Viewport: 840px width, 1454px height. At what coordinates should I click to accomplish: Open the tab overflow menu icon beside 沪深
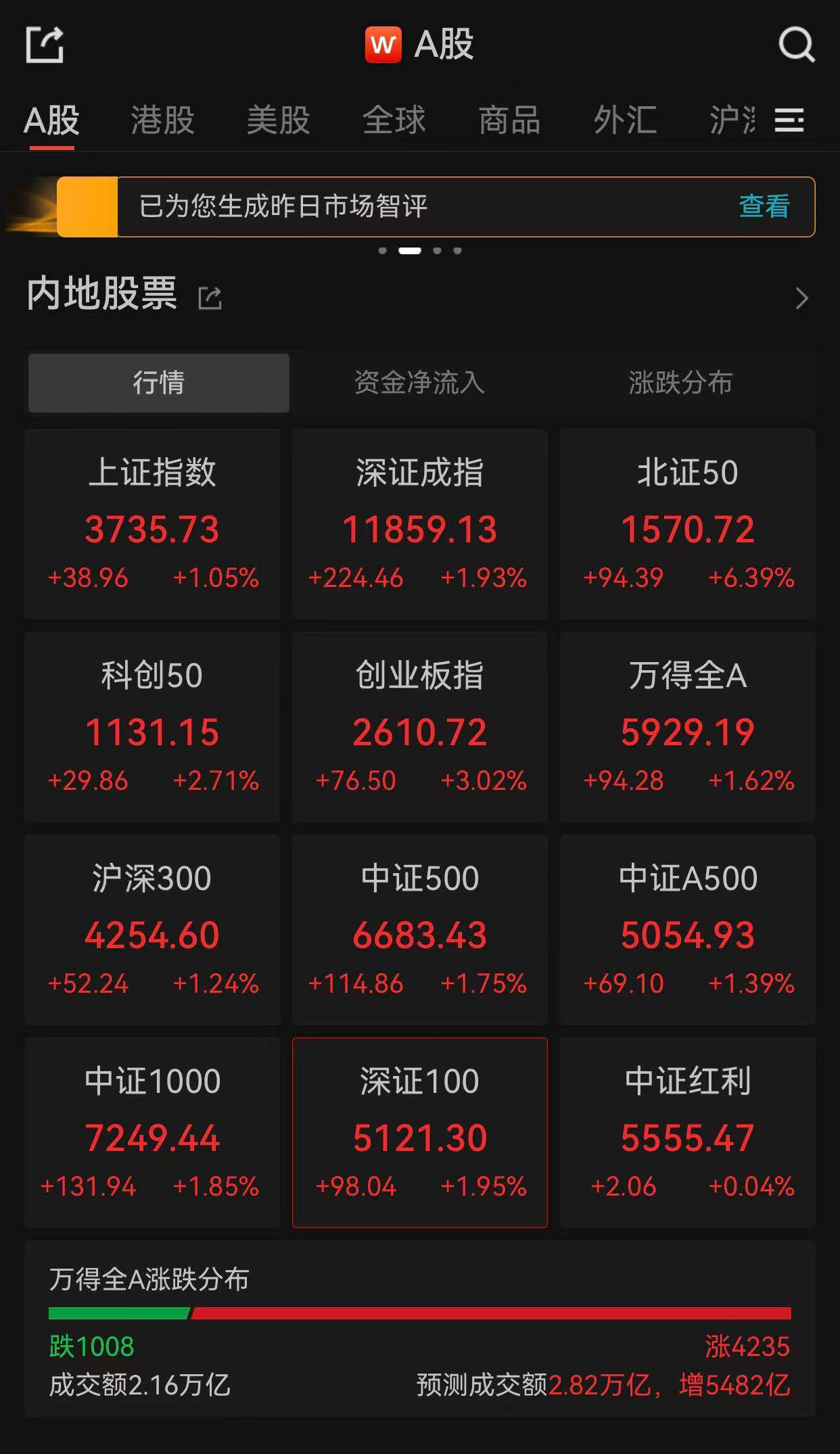pyautogui.click(x=790, y=120)
